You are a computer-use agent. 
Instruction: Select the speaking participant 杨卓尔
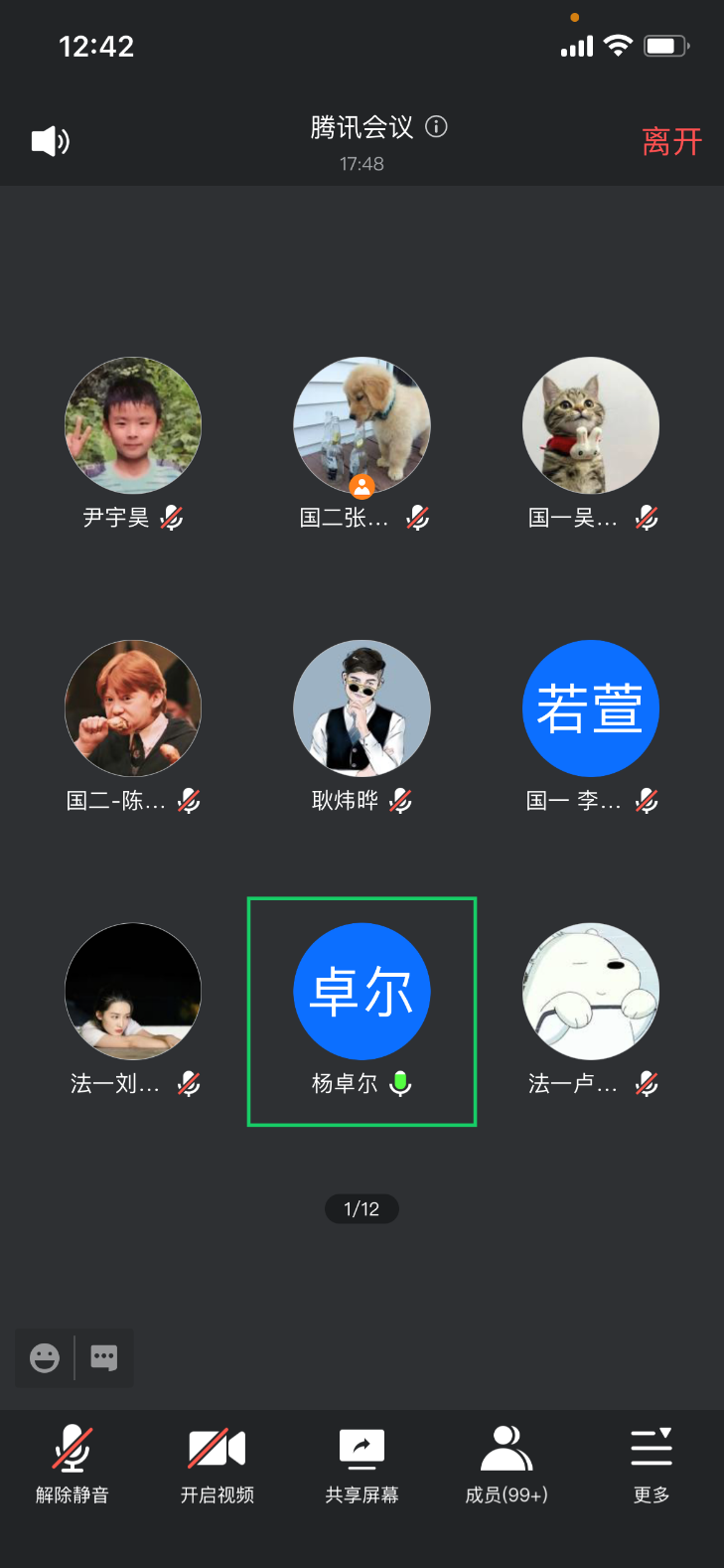(362, 992)
